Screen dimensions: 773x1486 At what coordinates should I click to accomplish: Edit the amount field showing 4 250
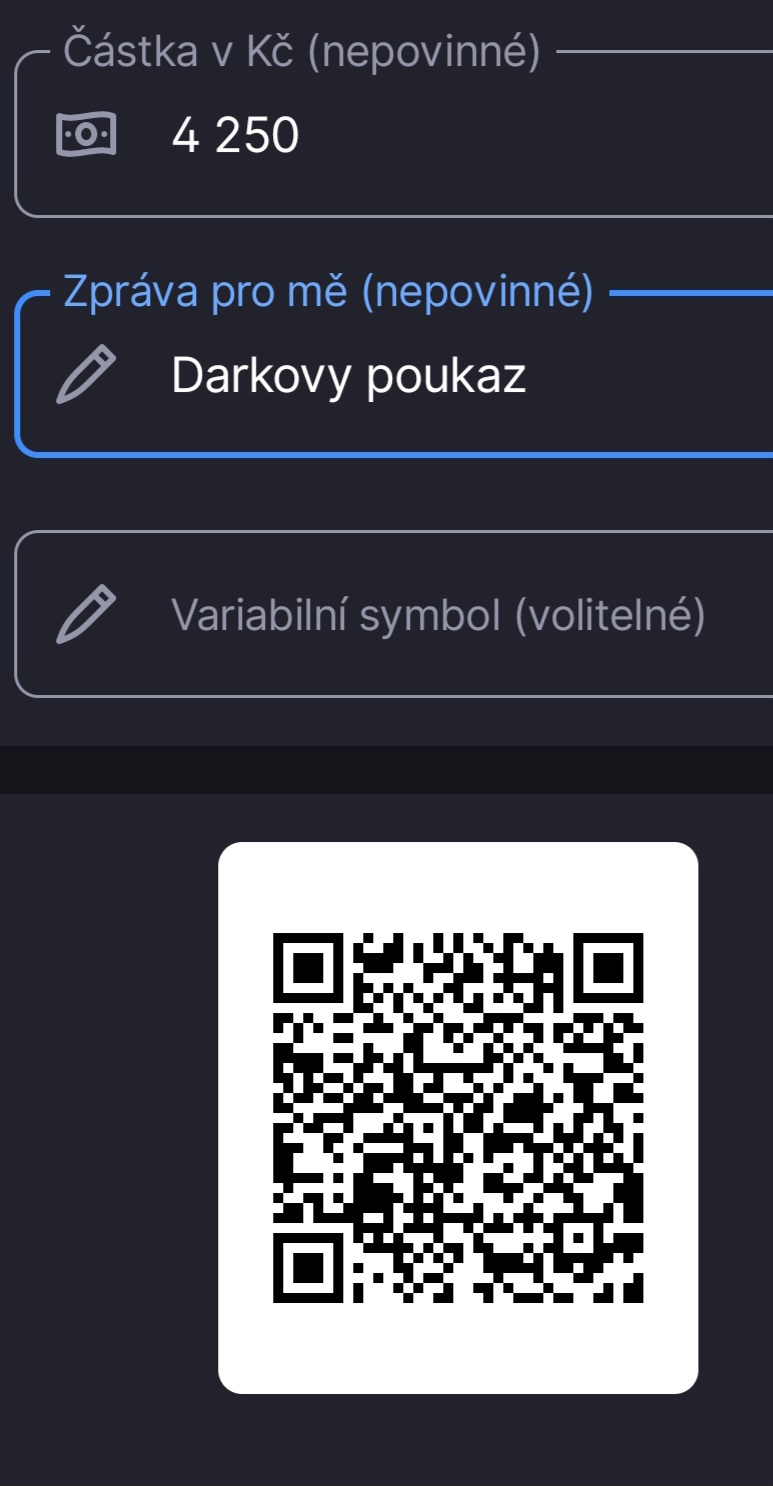click(x=394, y=134)
